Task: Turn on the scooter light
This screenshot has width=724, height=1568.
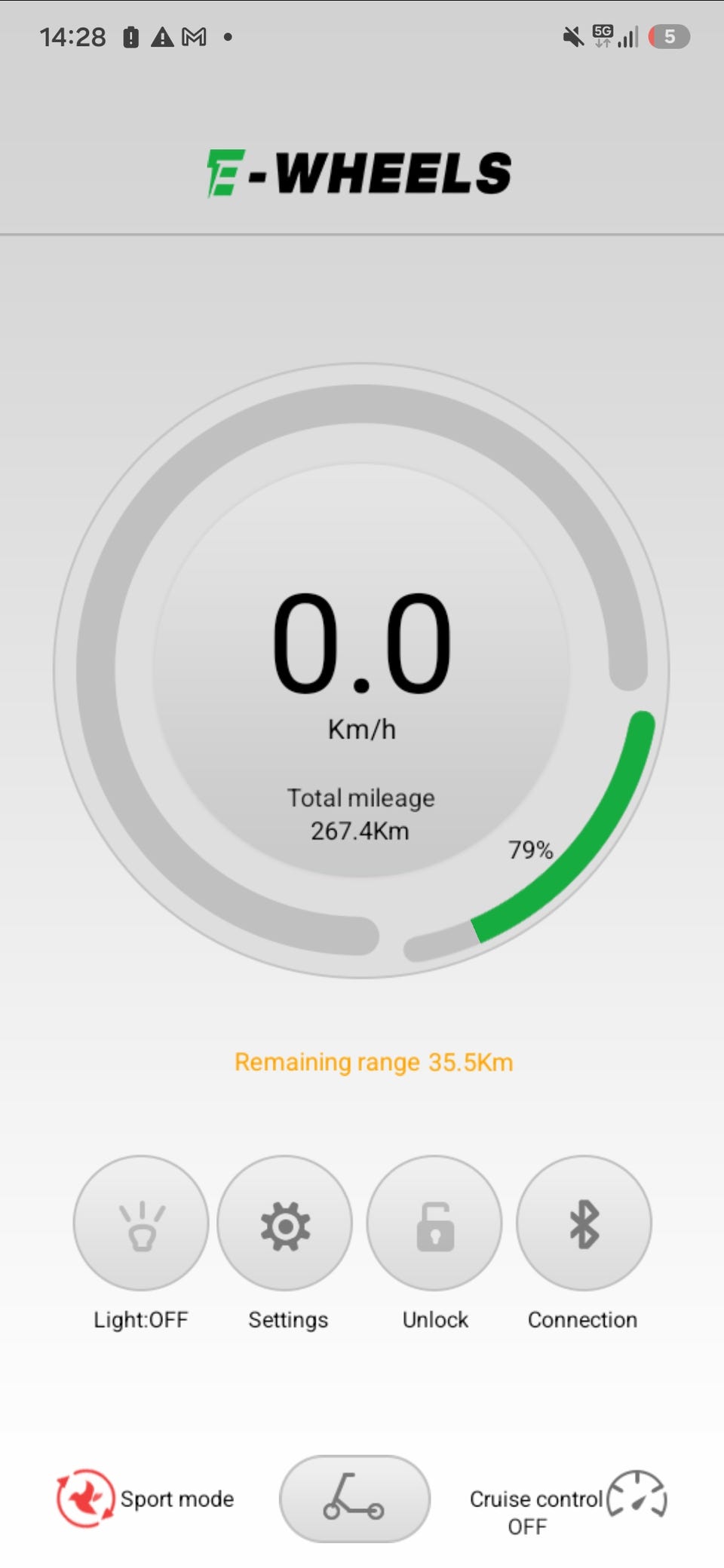Action: coord(140,1222)
